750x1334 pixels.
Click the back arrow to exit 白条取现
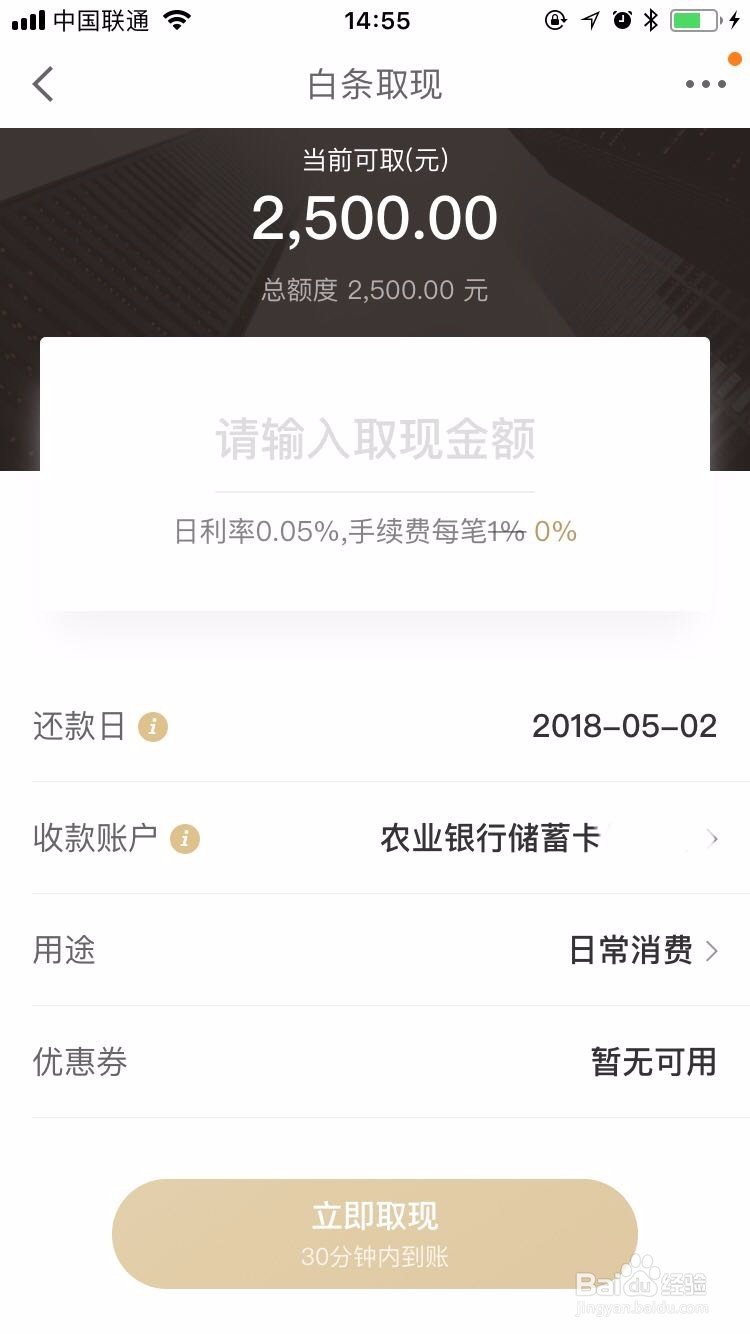[42, 84]
